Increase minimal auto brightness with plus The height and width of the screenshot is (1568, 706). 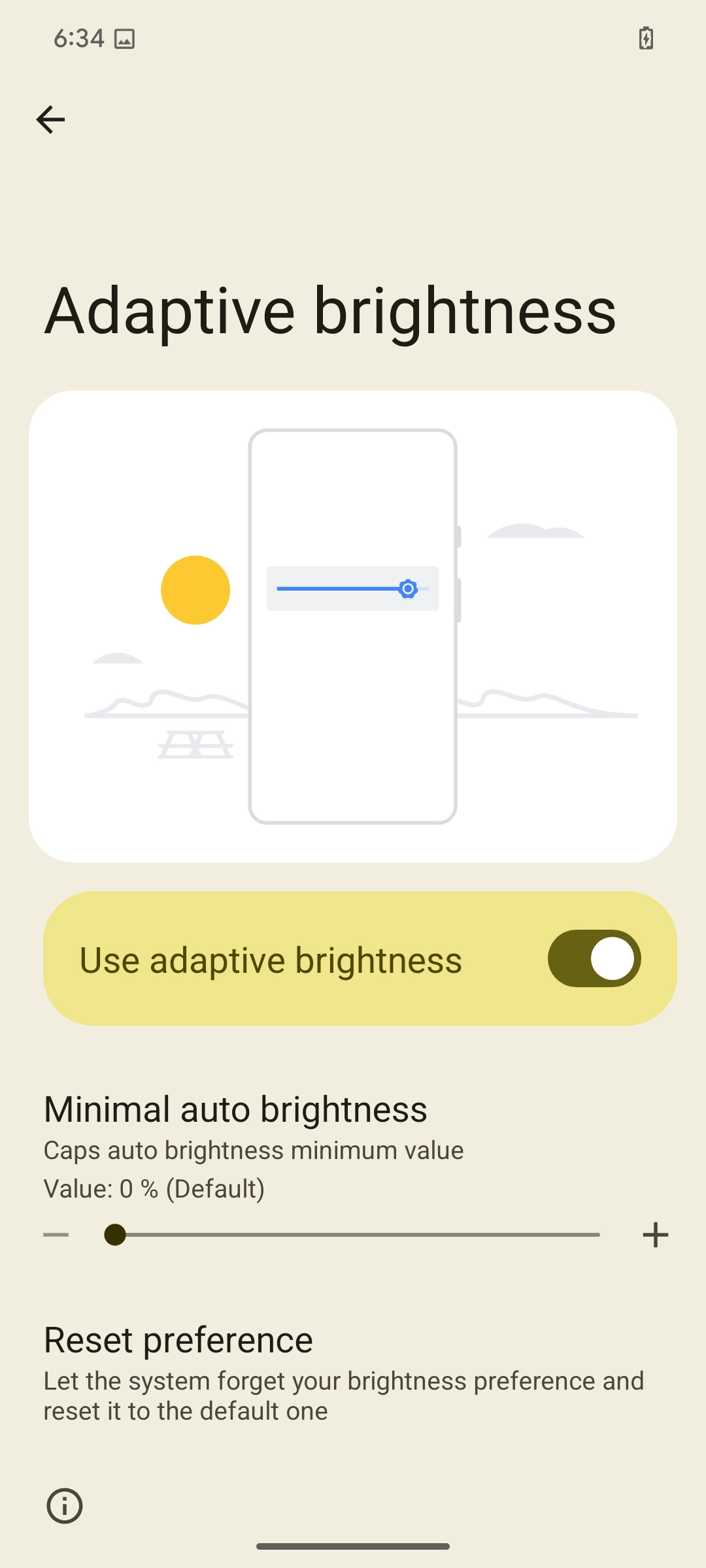(655, 1235)
